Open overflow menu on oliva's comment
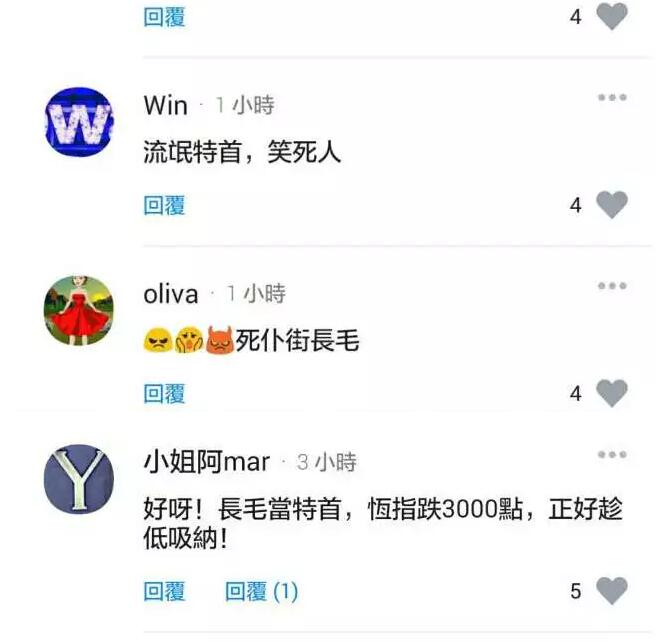This screenshot has height=642, width=662. click(x=612, y=286)
